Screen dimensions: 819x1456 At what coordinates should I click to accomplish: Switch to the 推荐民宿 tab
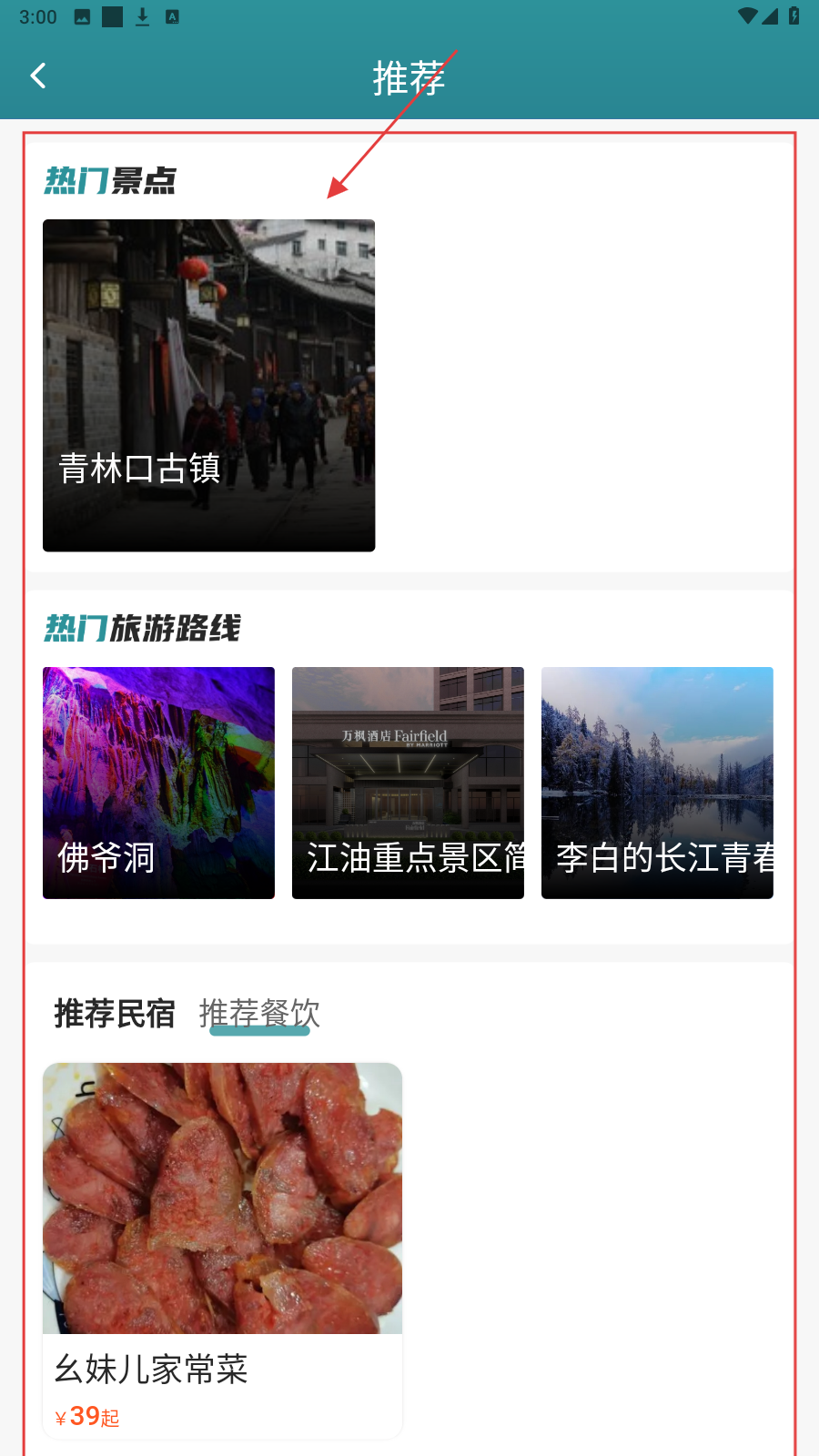click(115, 1013)
